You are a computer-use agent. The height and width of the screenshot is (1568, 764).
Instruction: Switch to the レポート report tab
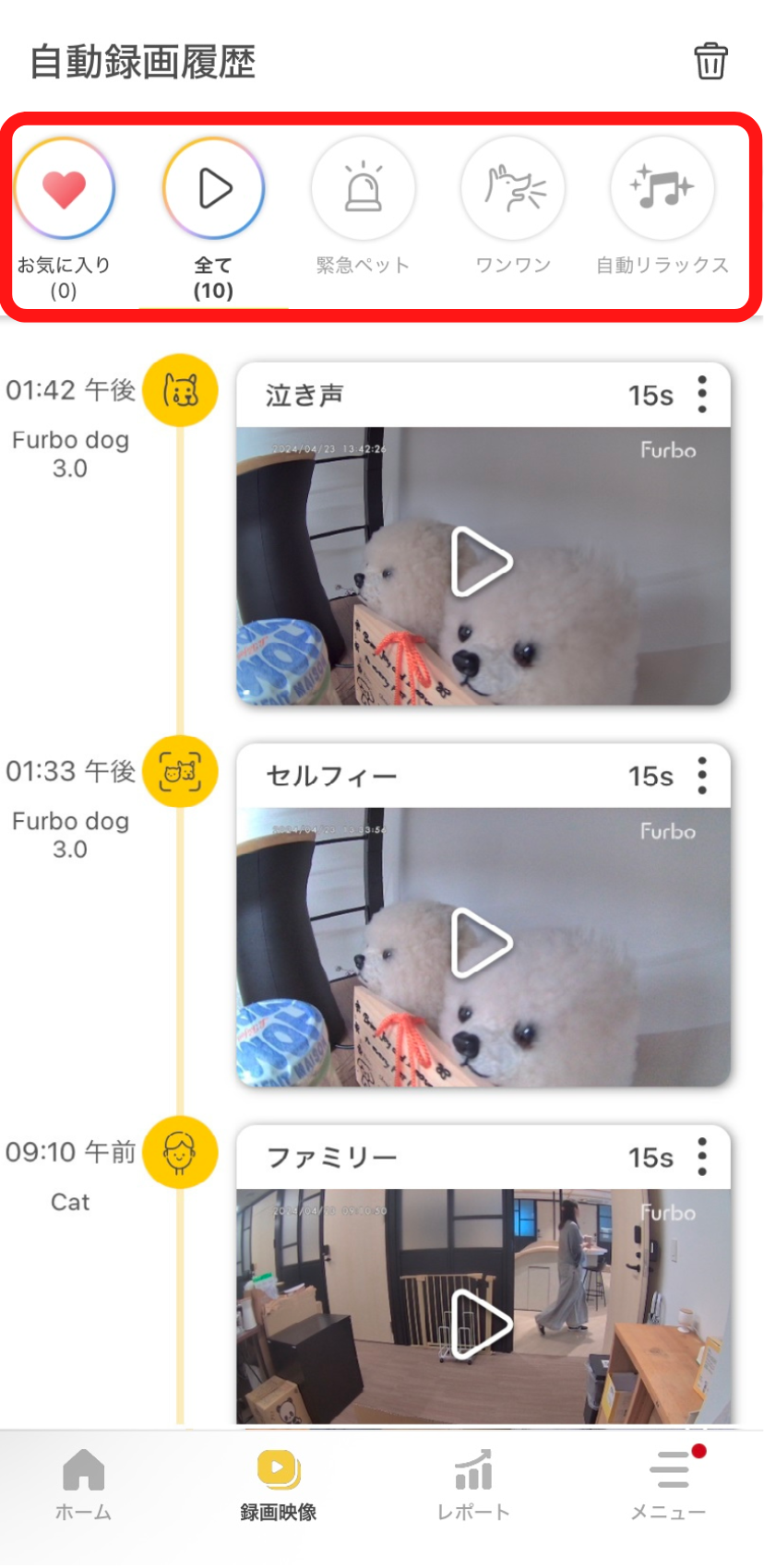472,1490
